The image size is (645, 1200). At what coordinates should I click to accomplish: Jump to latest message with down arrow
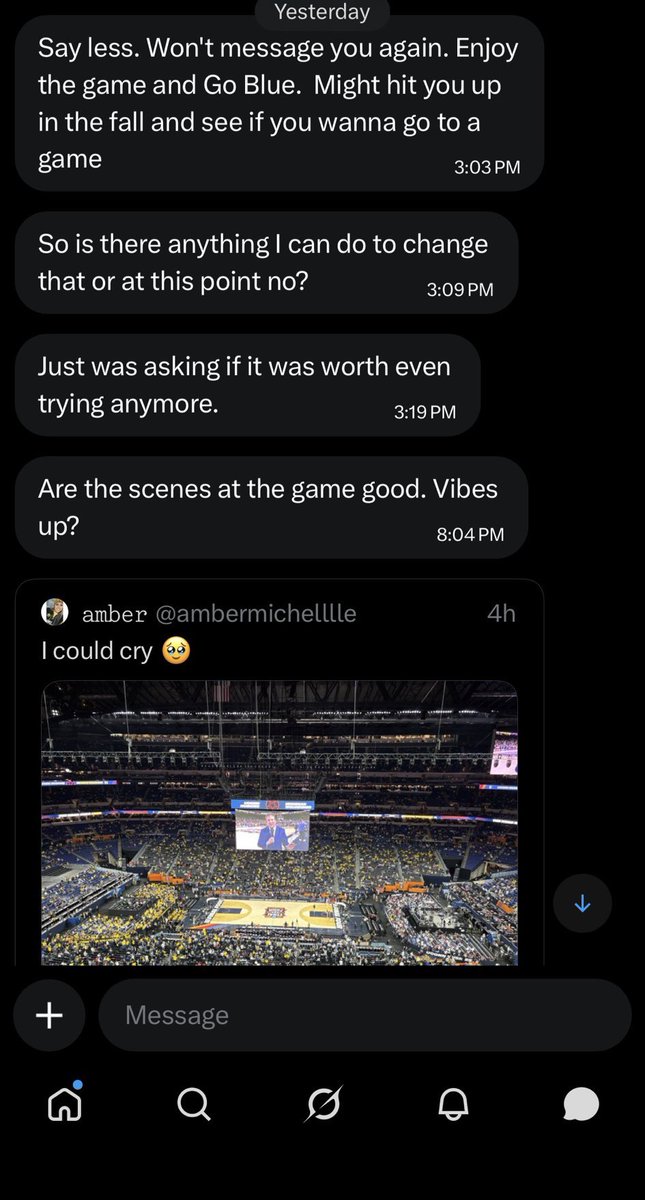pos(583,904)
